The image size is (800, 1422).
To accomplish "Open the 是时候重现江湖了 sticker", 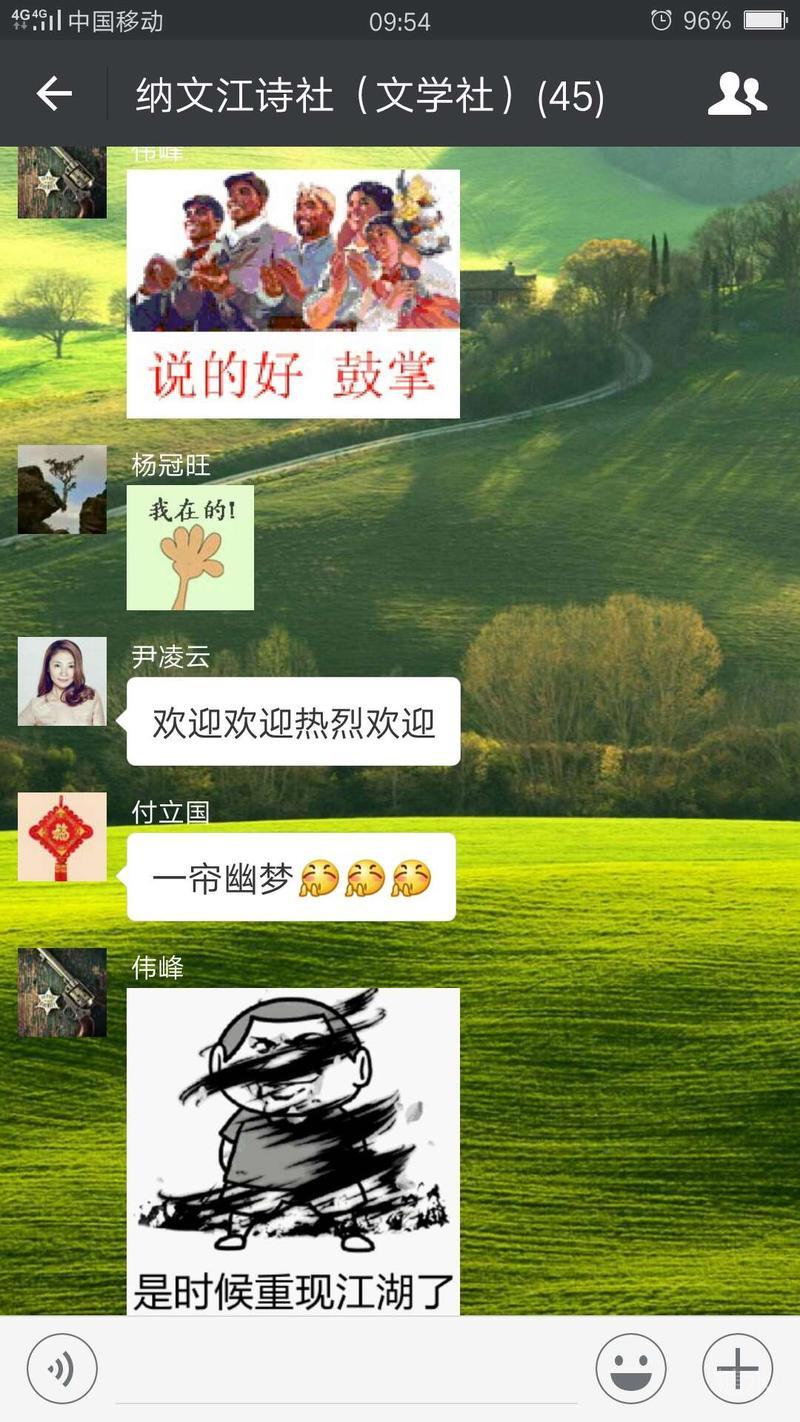I will point(293,1150).
